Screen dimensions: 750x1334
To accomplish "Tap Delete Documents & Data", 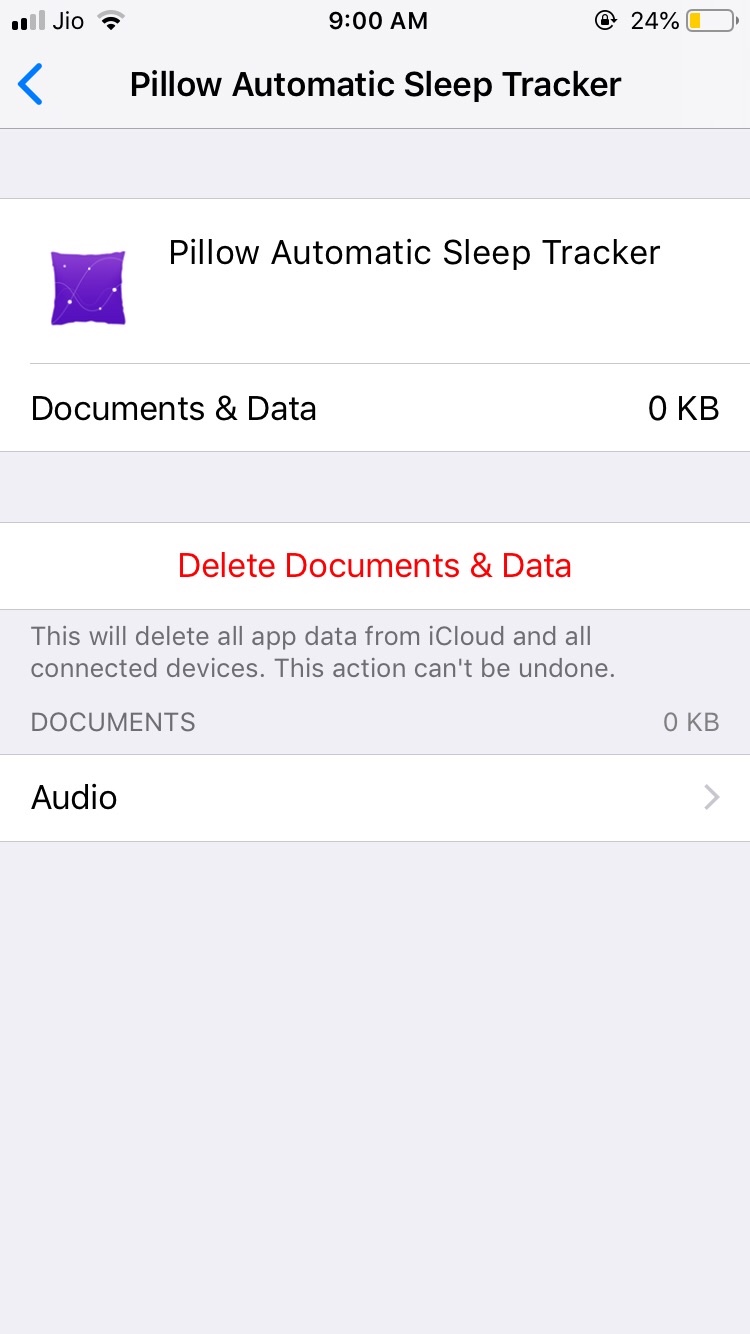I will pos(375,566).
